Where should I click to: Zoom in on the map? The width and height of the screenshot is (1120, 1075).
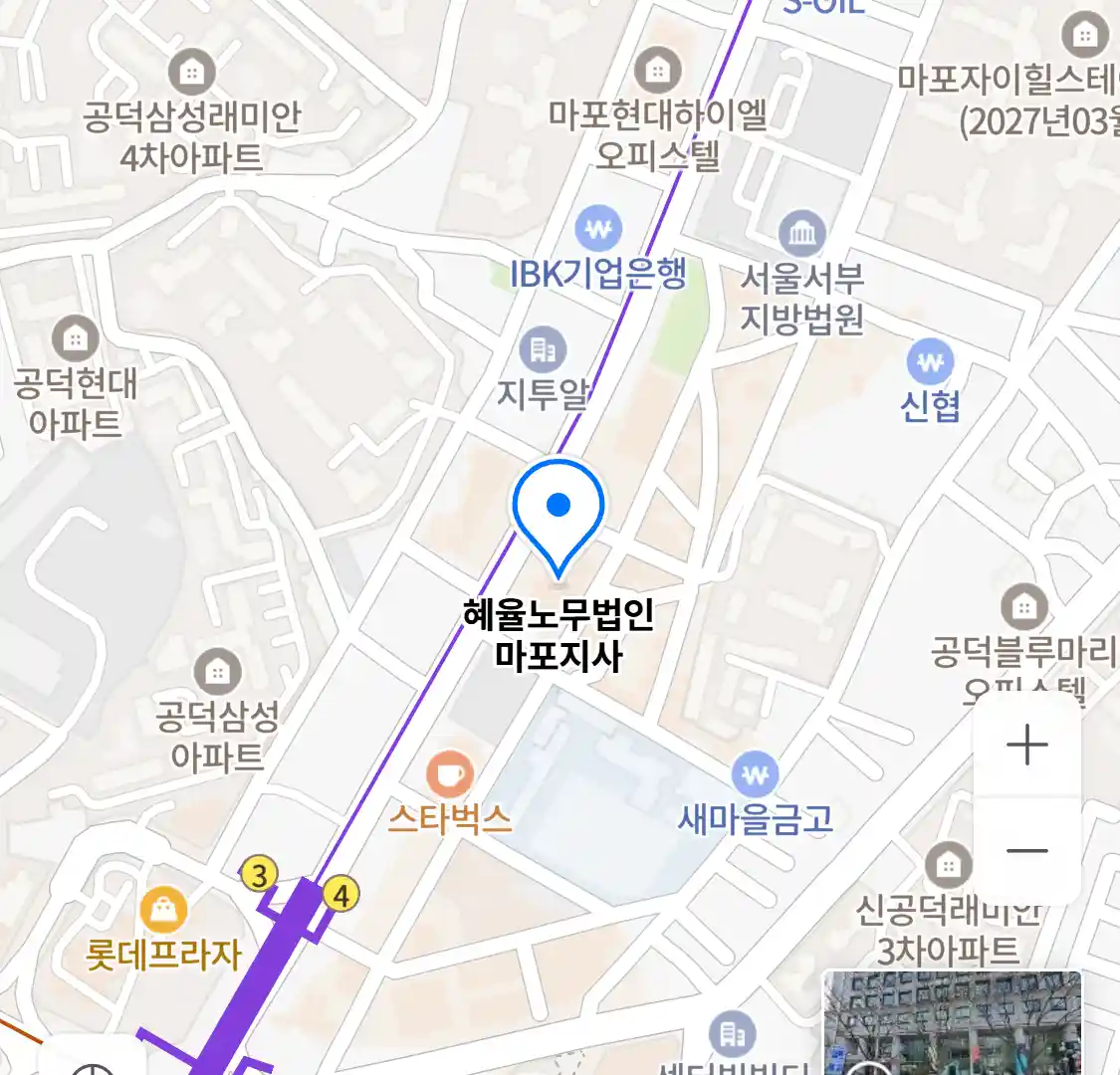(1026, 746)
